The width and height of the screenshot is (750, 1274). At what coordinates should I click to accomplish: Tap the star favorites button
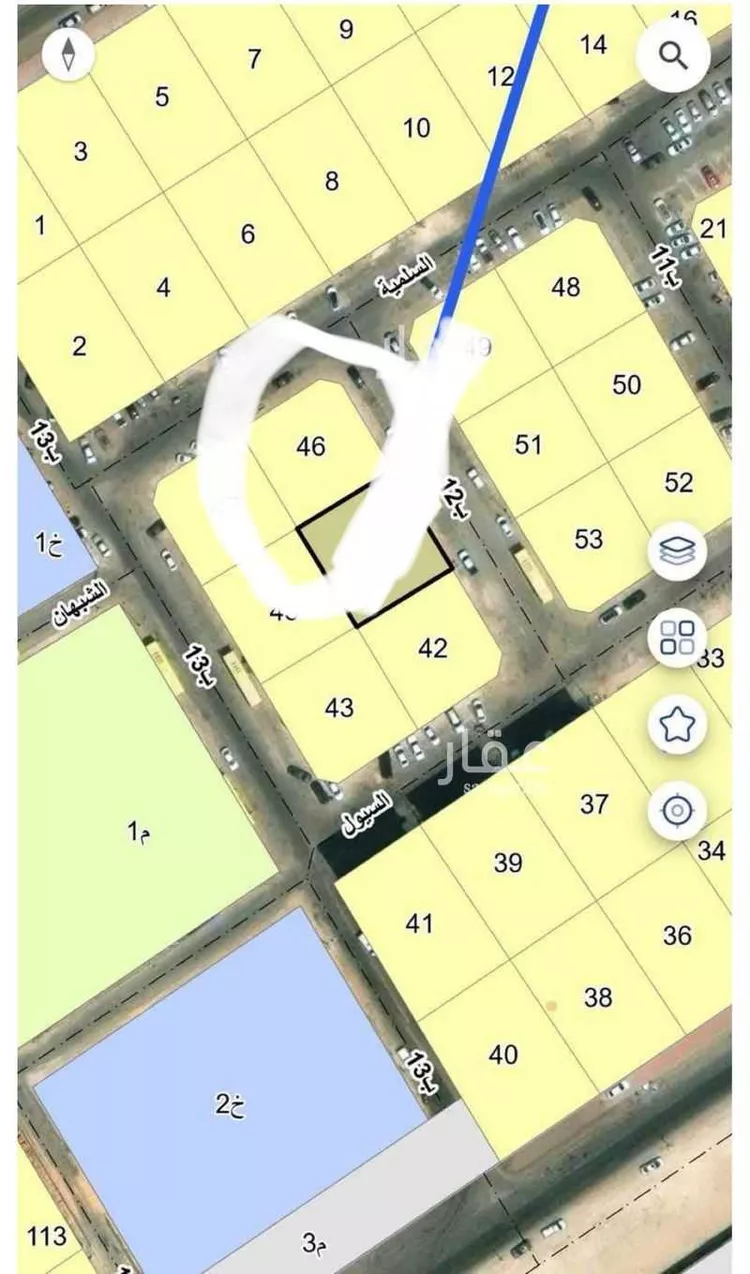677,724
